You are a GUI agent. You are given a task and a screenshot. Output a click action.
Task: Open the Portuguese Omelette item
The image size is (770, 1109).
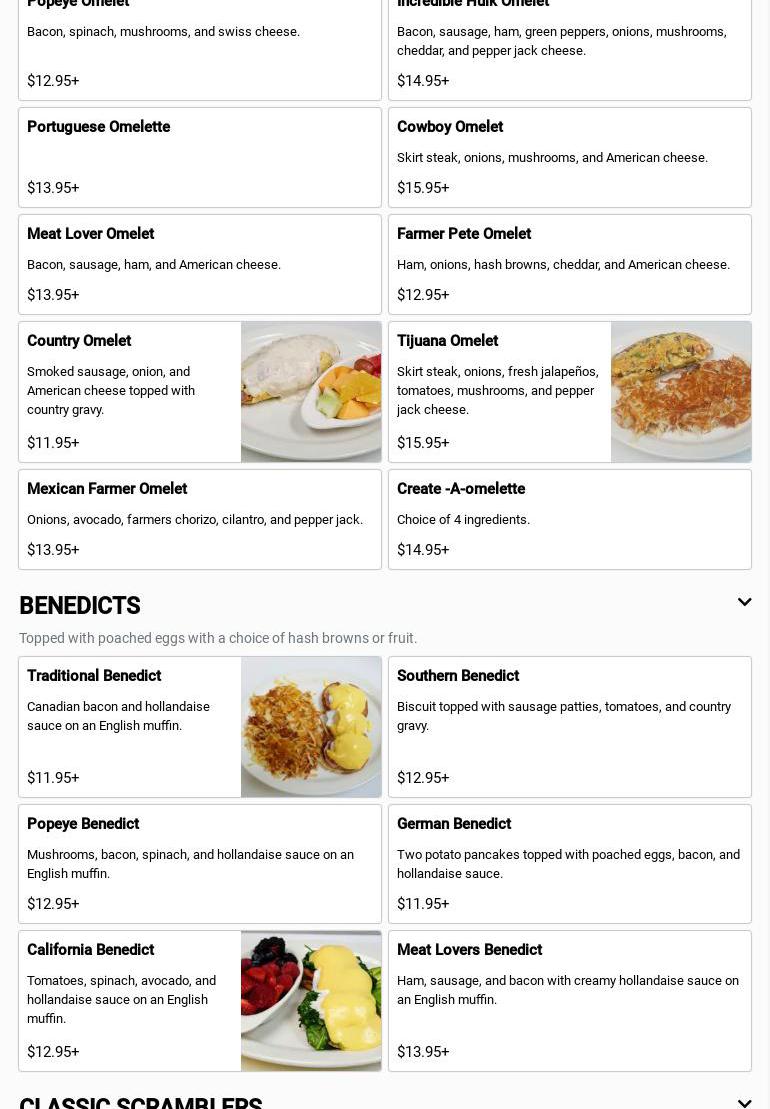(200, 157)
